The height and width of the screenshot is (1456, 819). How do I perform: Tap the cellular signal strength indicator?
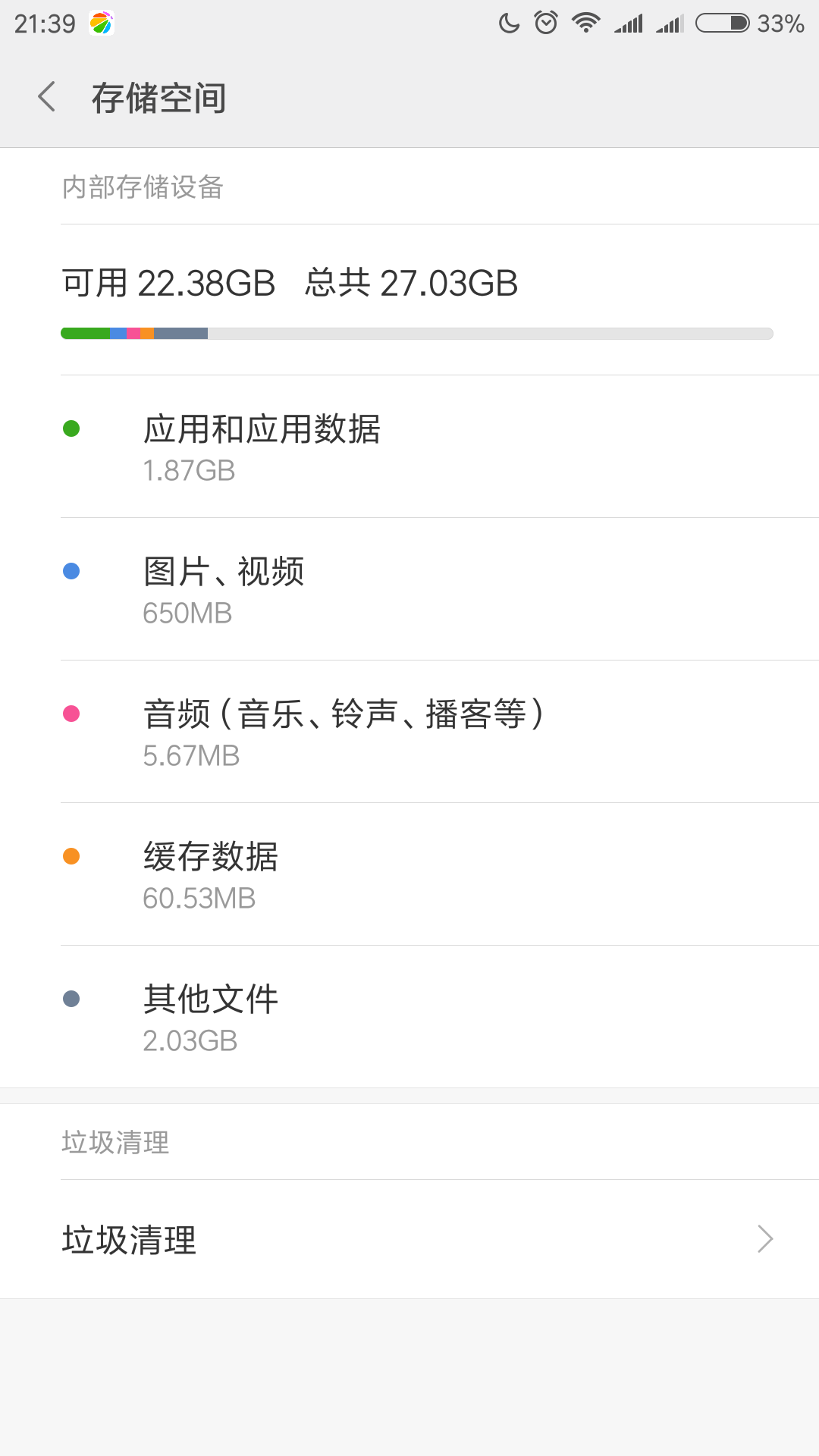(x=628, y=22)
